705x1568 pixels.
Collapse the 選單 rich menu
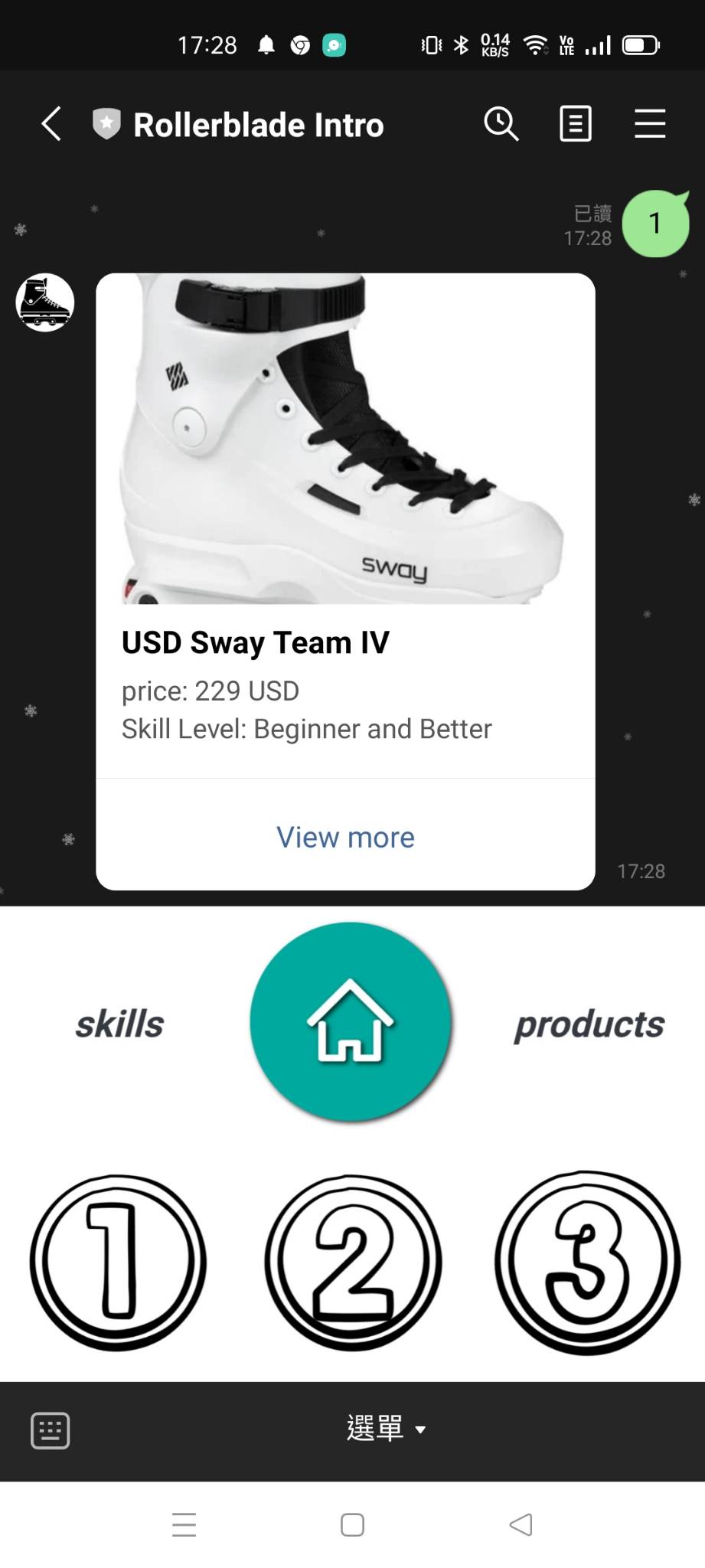click(x=386, y=1429)
